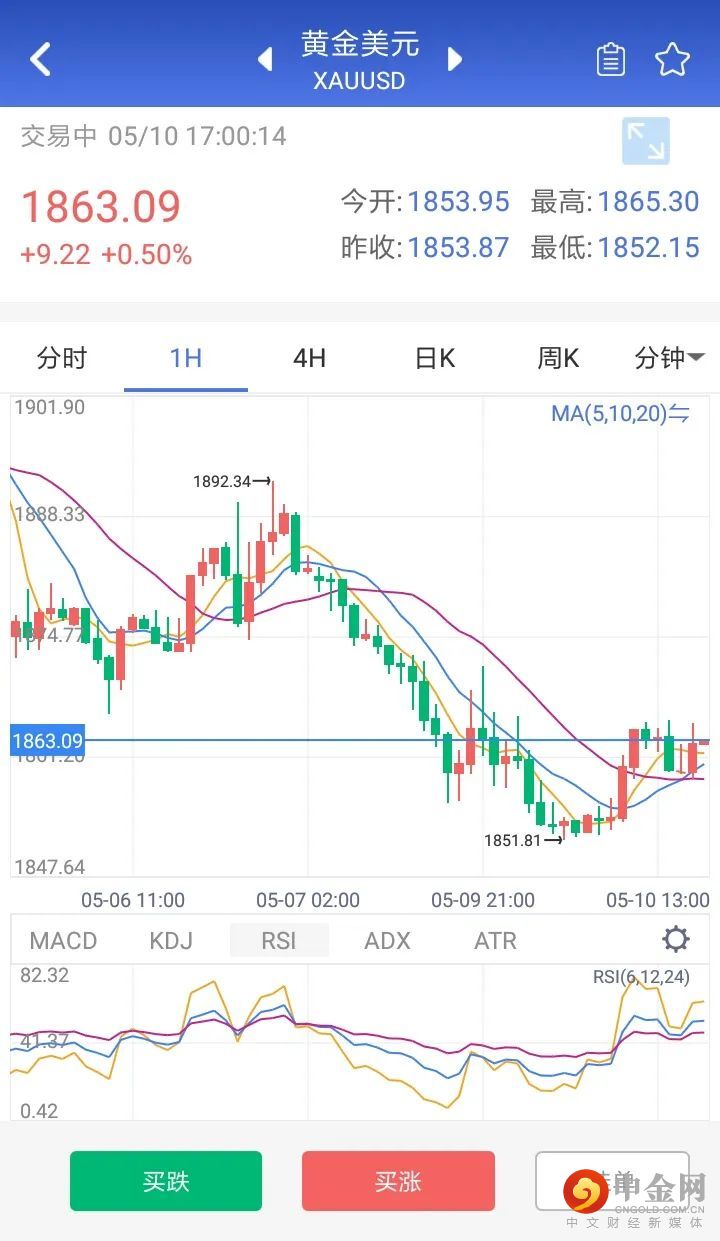Select the 1H chart tab

186,358
